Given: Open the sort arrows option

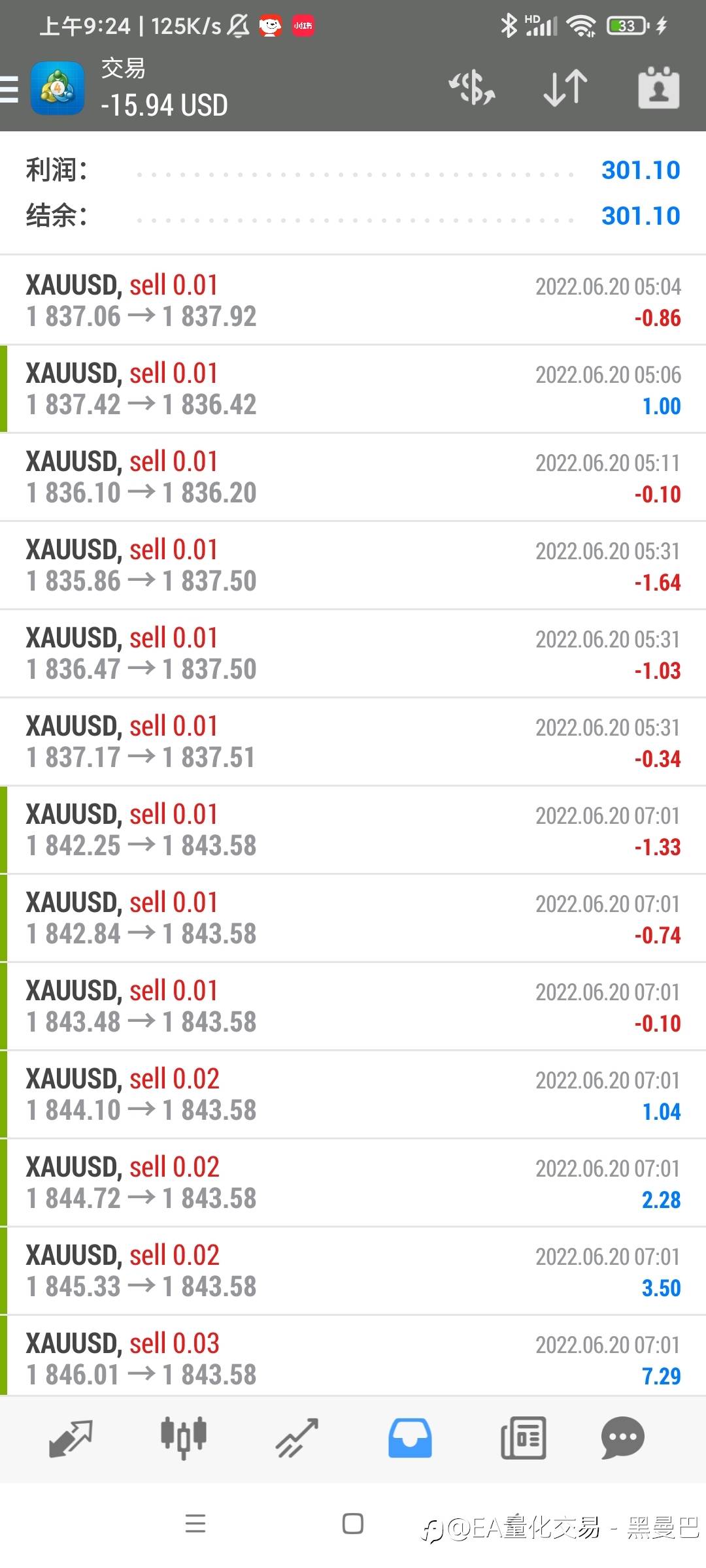Looking at the screenshot, I should (565, 88).
